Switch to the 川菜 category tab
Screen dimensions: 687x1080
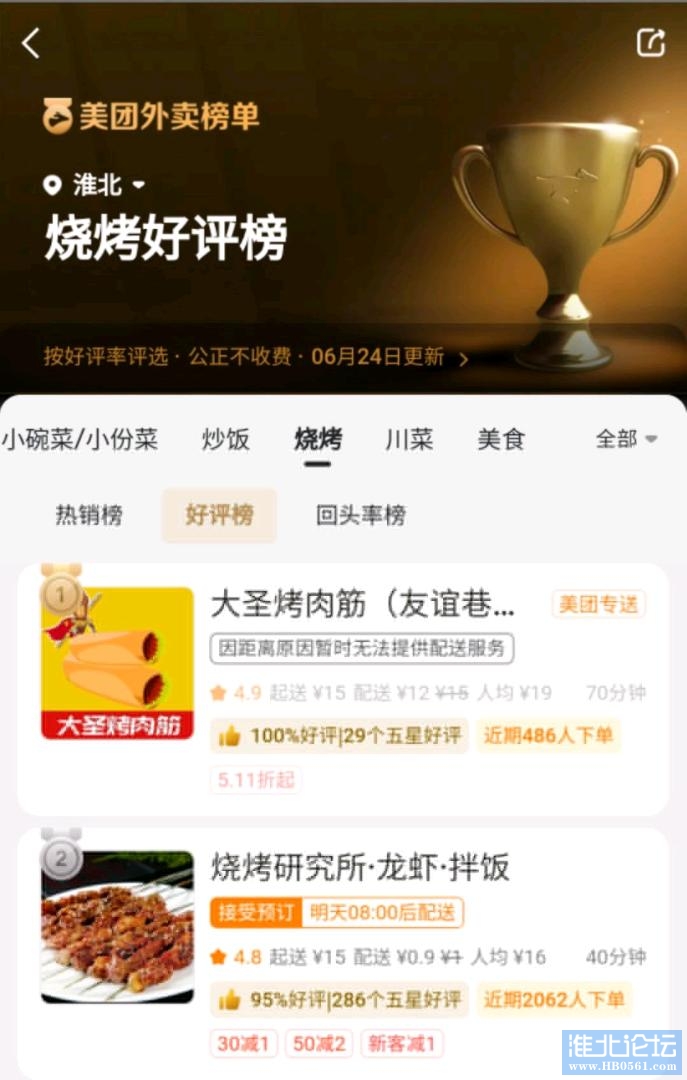click(x=409, y=439)
